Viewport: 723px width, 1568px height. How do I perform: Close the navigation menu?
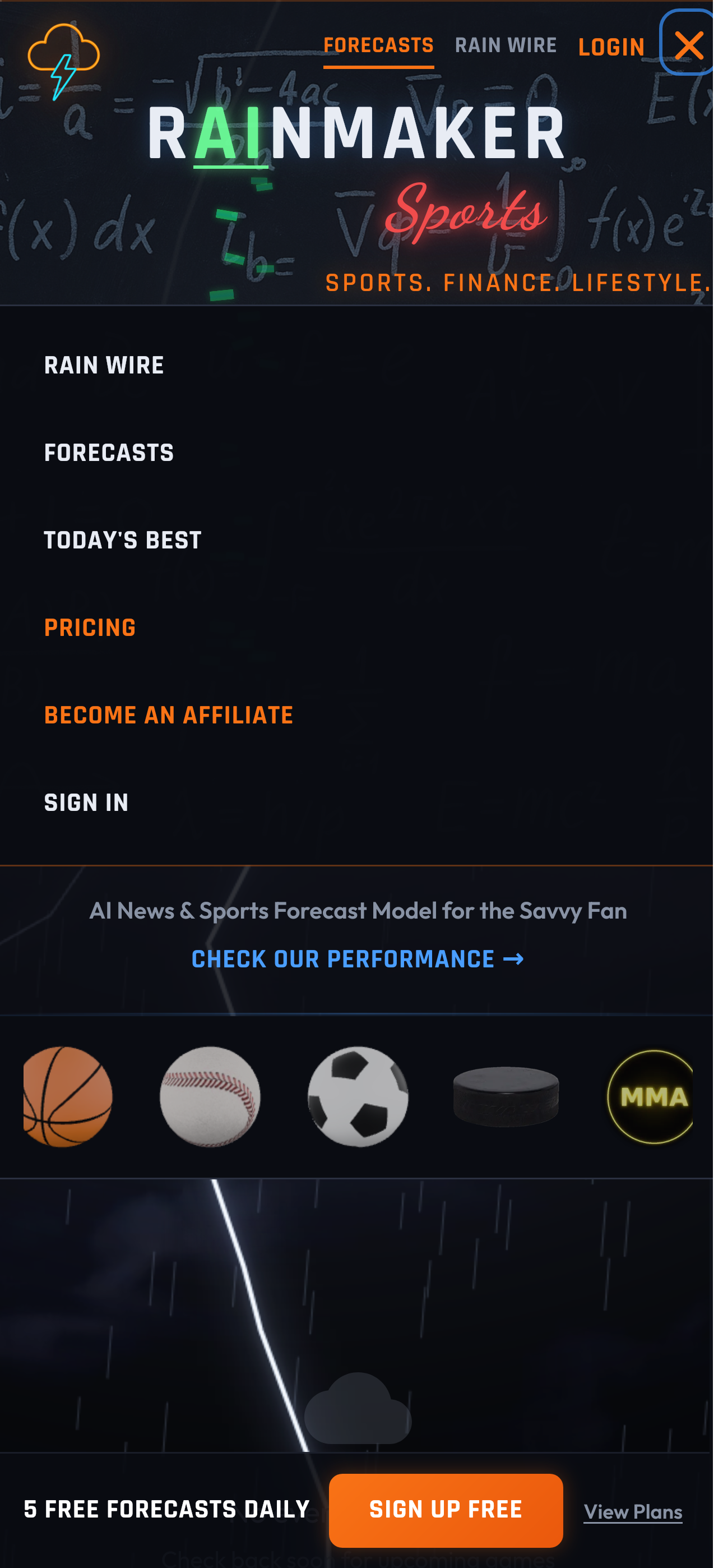click(x=688, y=44)
